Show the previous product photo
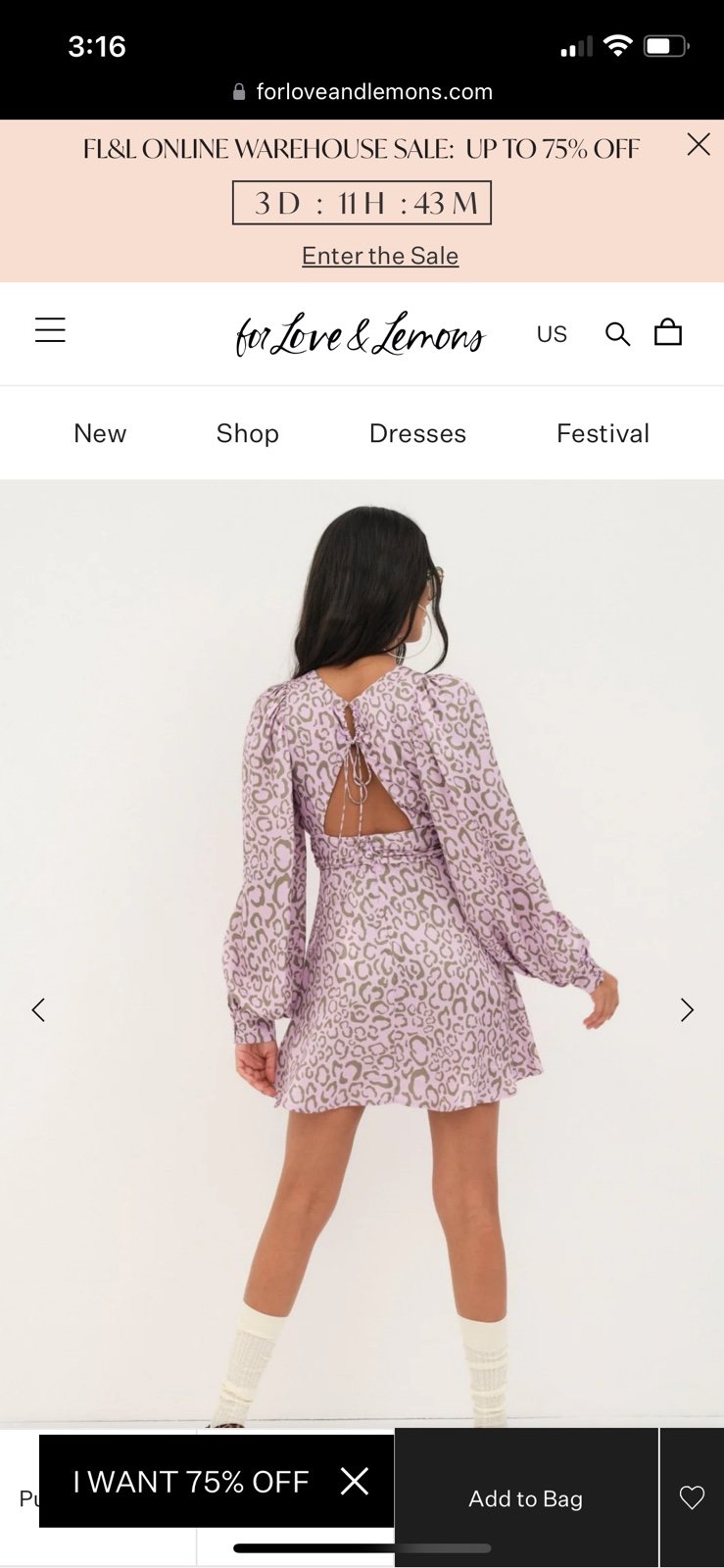This screenshot has width=724, height=1568. click(x=38, y=1009)
